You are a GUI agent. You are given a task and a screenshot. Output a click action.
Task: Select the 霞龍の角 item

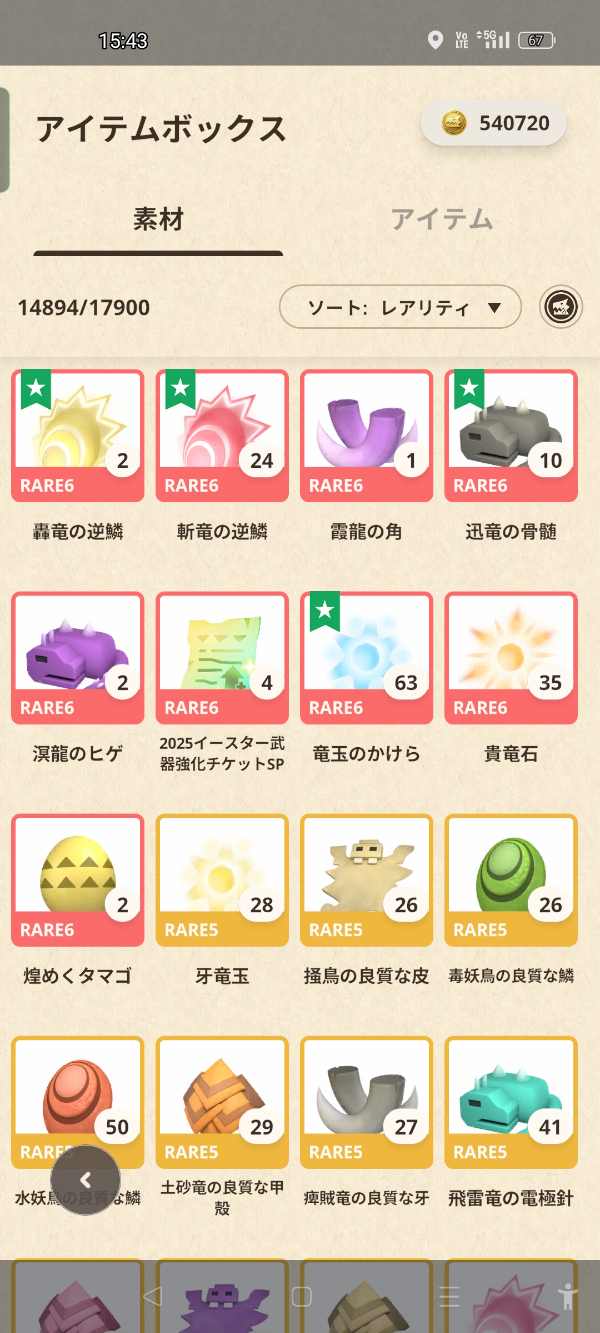pos(366,436)
